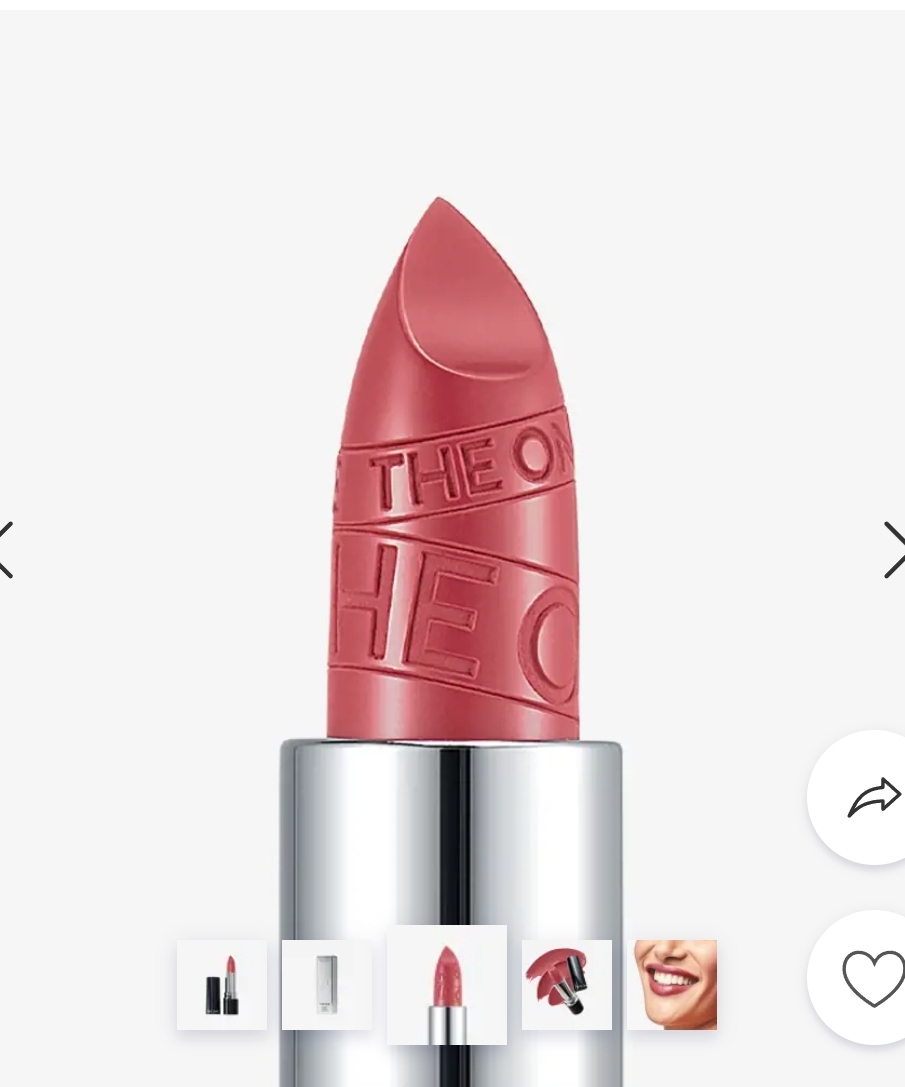The width and height of the screenshot is (905, 1087).
Task: Select the smiling model lips thumbnail
Action: pos(672,985)
